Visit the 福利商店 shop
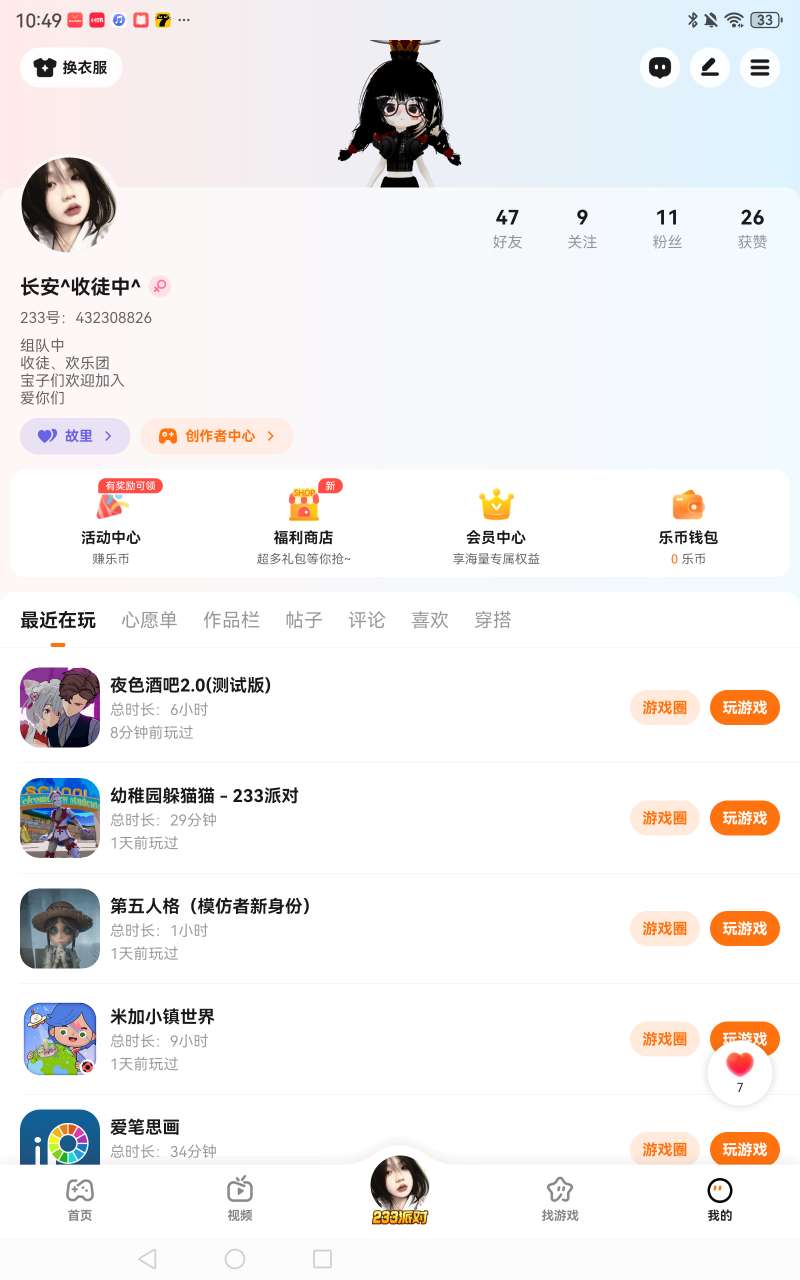This screenshot has width=800, height=1280. 303,524
